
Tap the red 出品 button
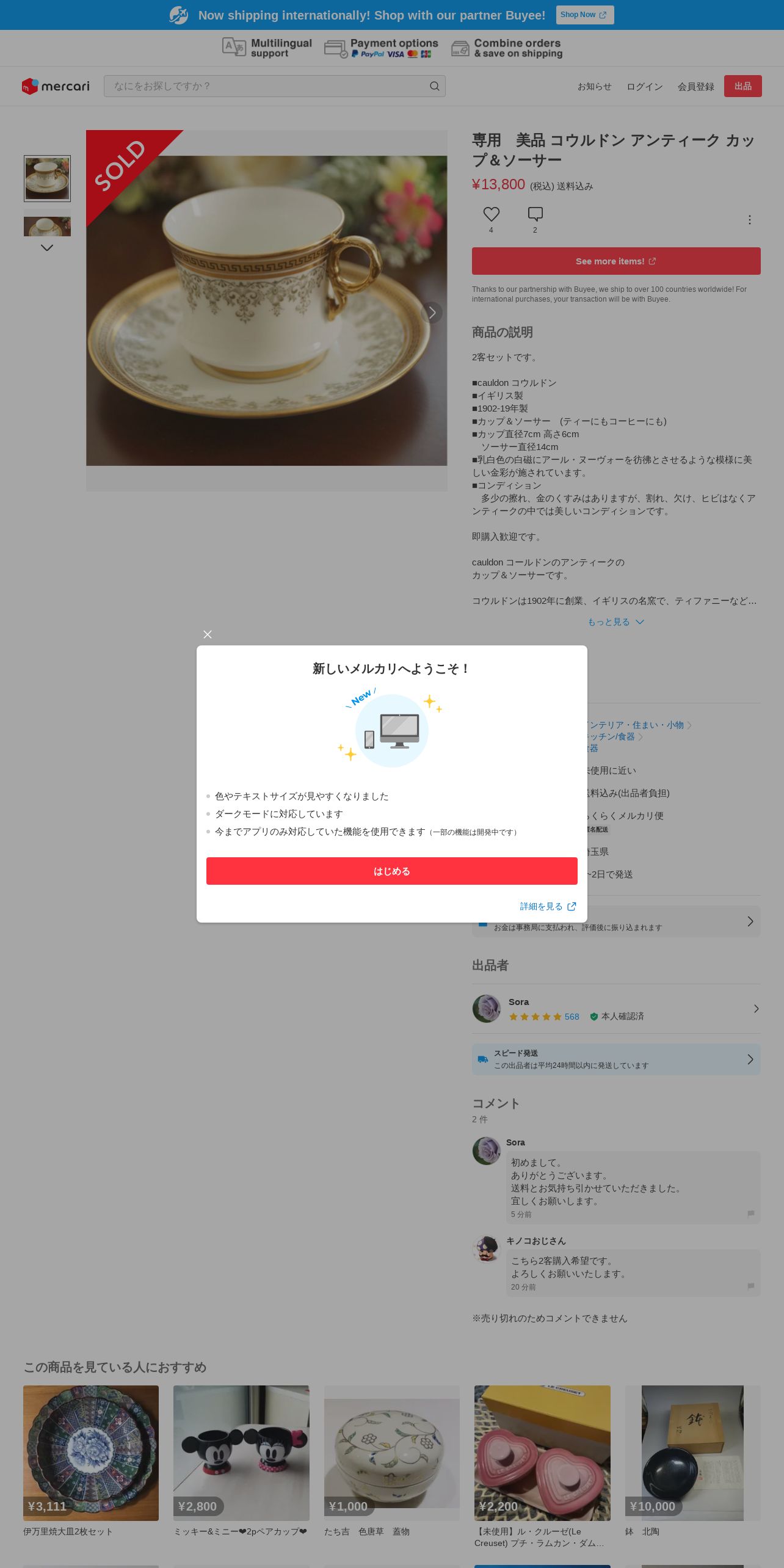tap(743, 86)
